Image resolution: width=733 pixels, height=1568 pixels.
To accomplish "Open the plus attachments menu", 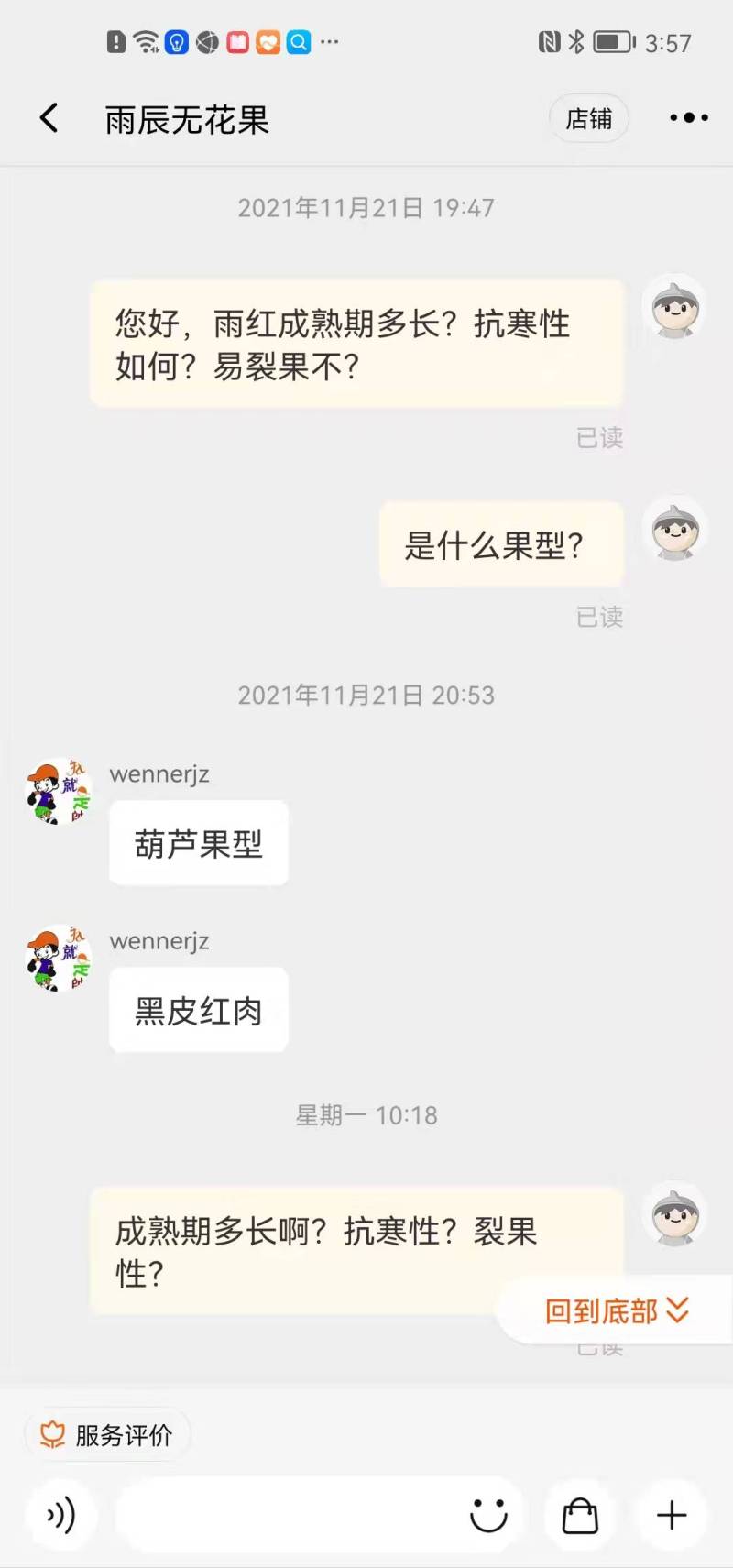I will (672, 1516).
